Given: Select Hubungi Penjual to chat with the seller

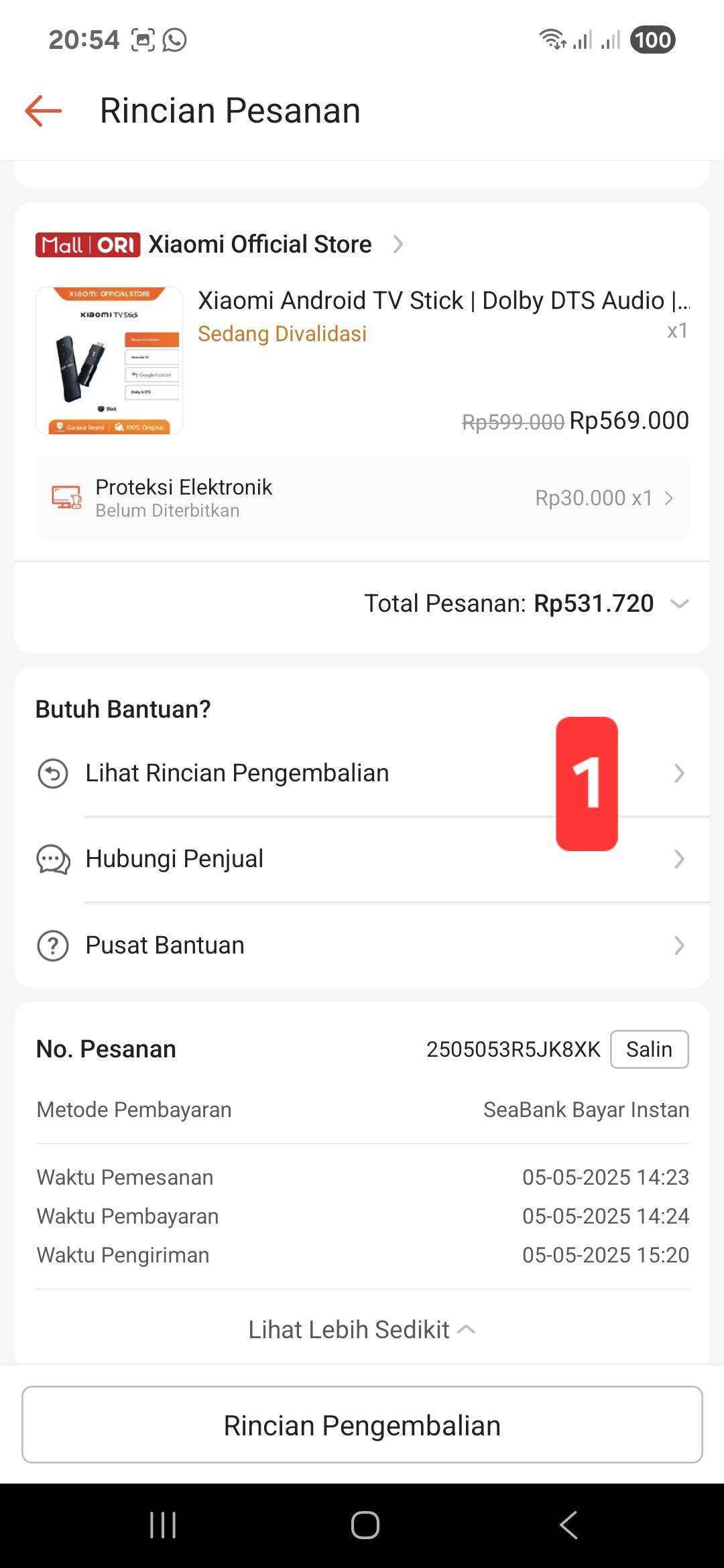Looking at the screenshot, I should pos(362,859).
